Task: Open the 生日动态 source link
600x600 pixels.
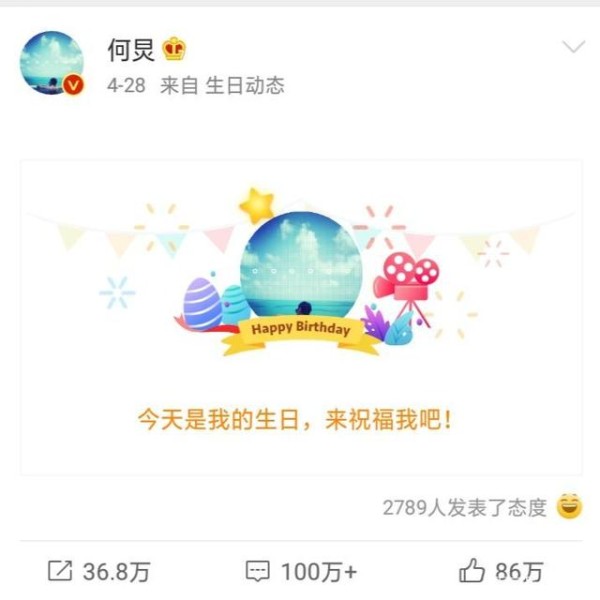Action: (245, 86)
